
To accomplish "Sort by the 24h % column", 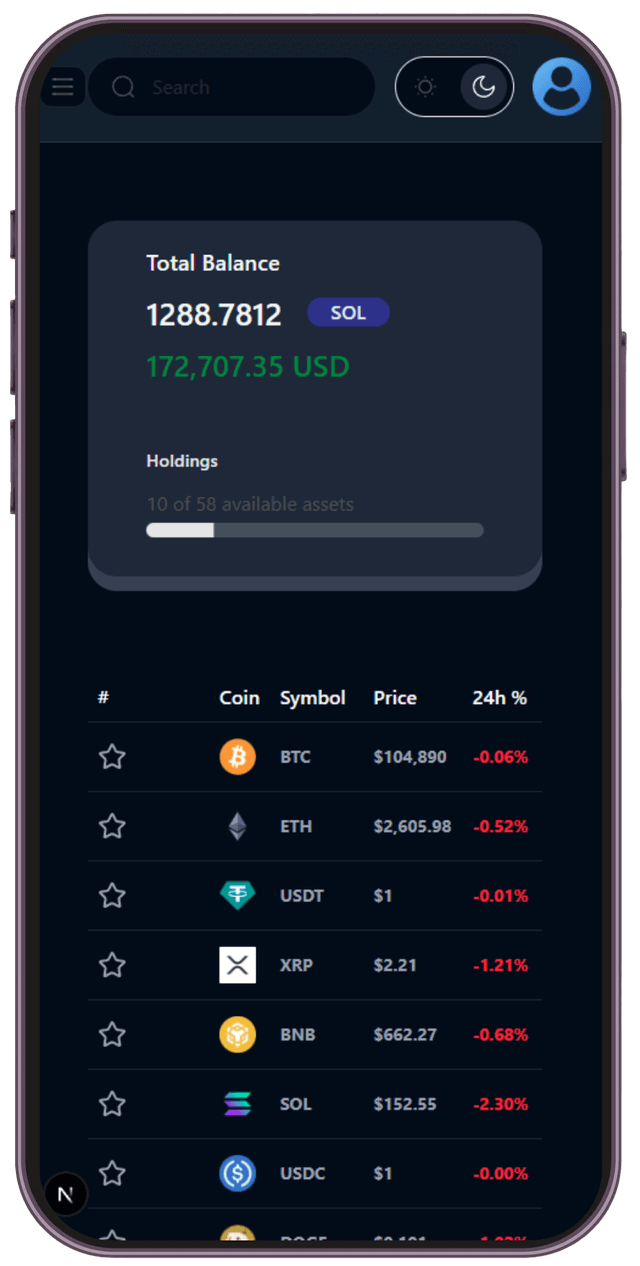I will coord(499,698).
